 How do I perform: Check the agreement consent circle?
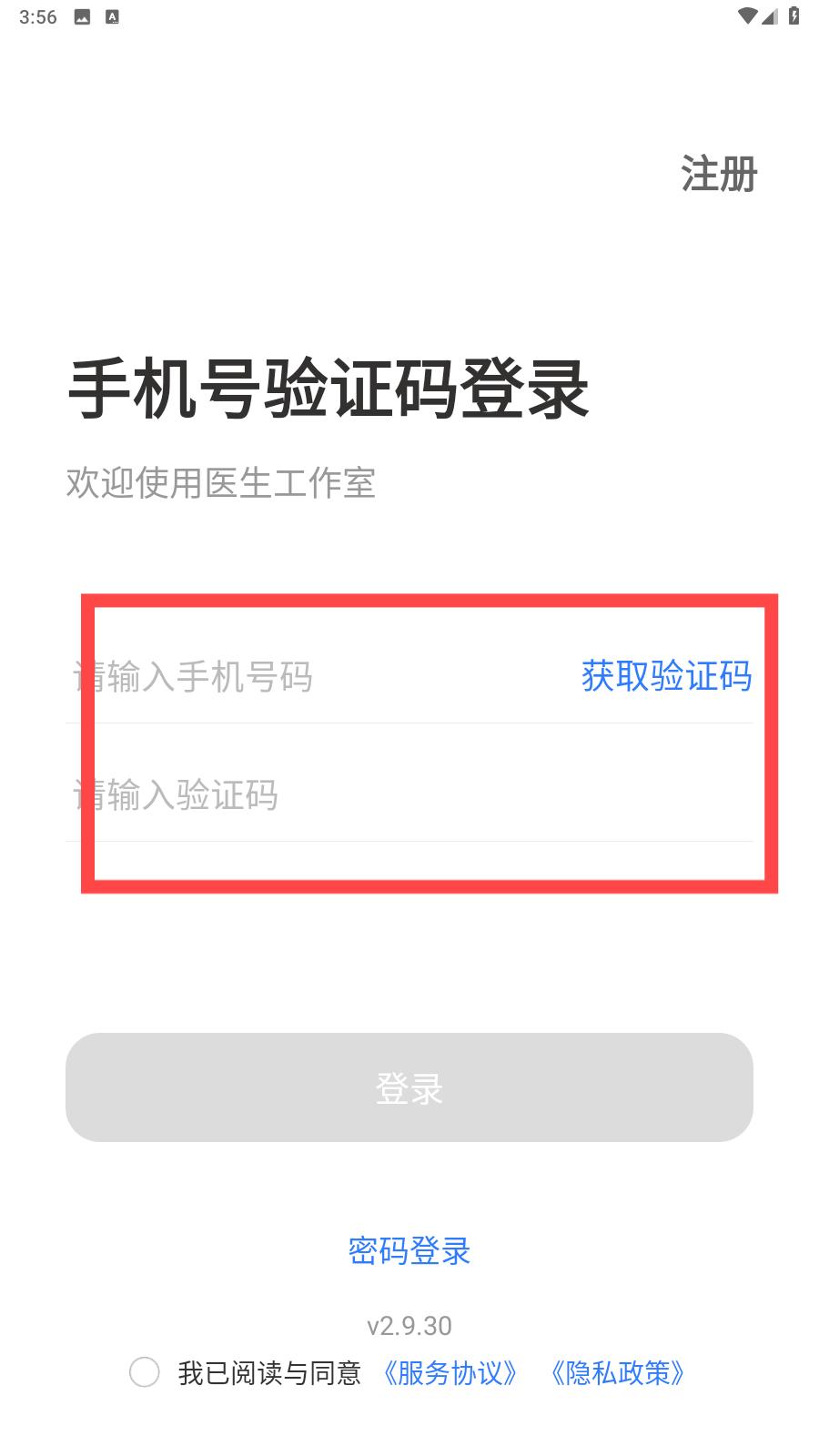point(144,1372)
